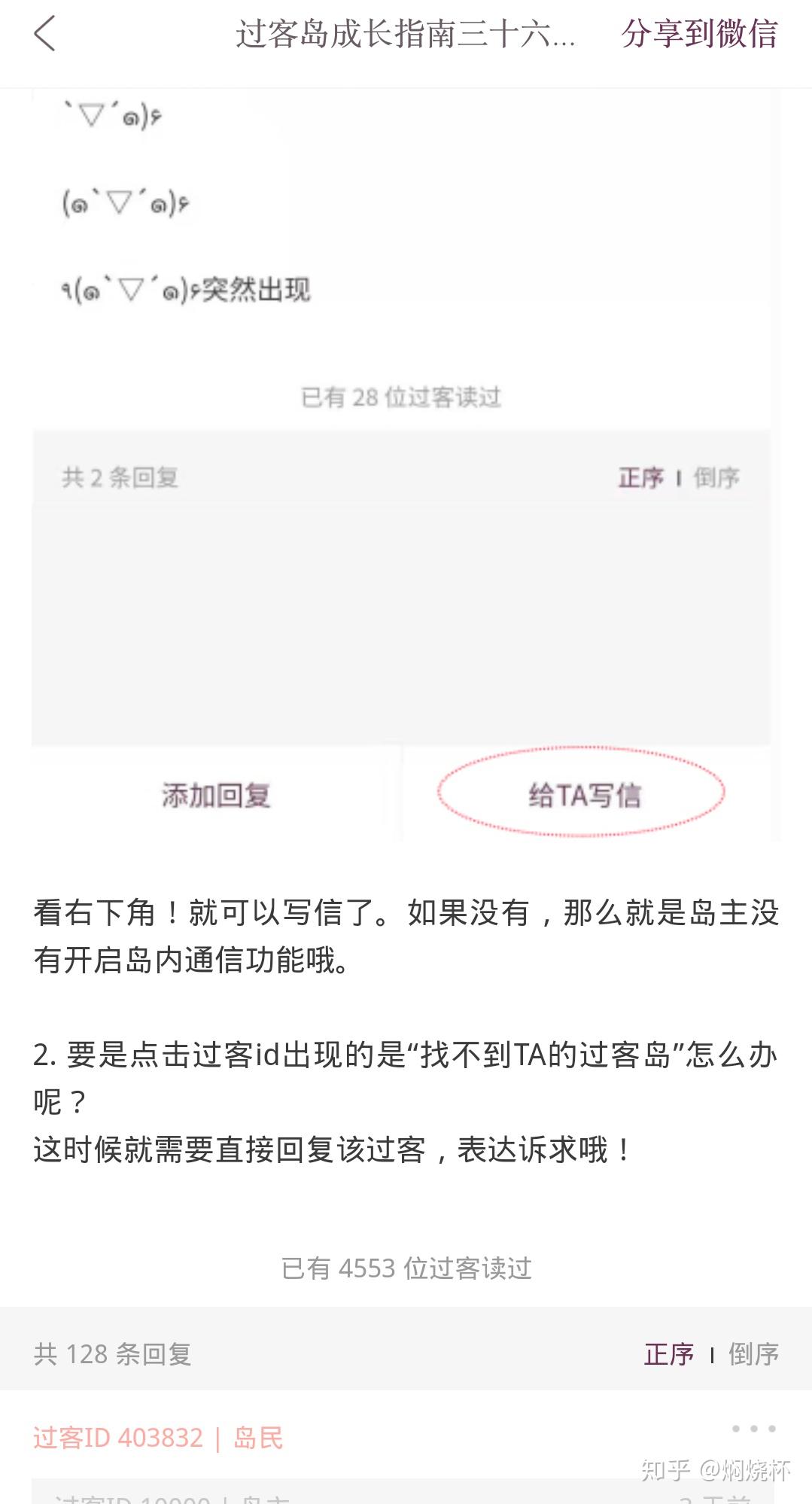
Task: Sort the 128 replies by 正序
Action: coord(668,1354)
